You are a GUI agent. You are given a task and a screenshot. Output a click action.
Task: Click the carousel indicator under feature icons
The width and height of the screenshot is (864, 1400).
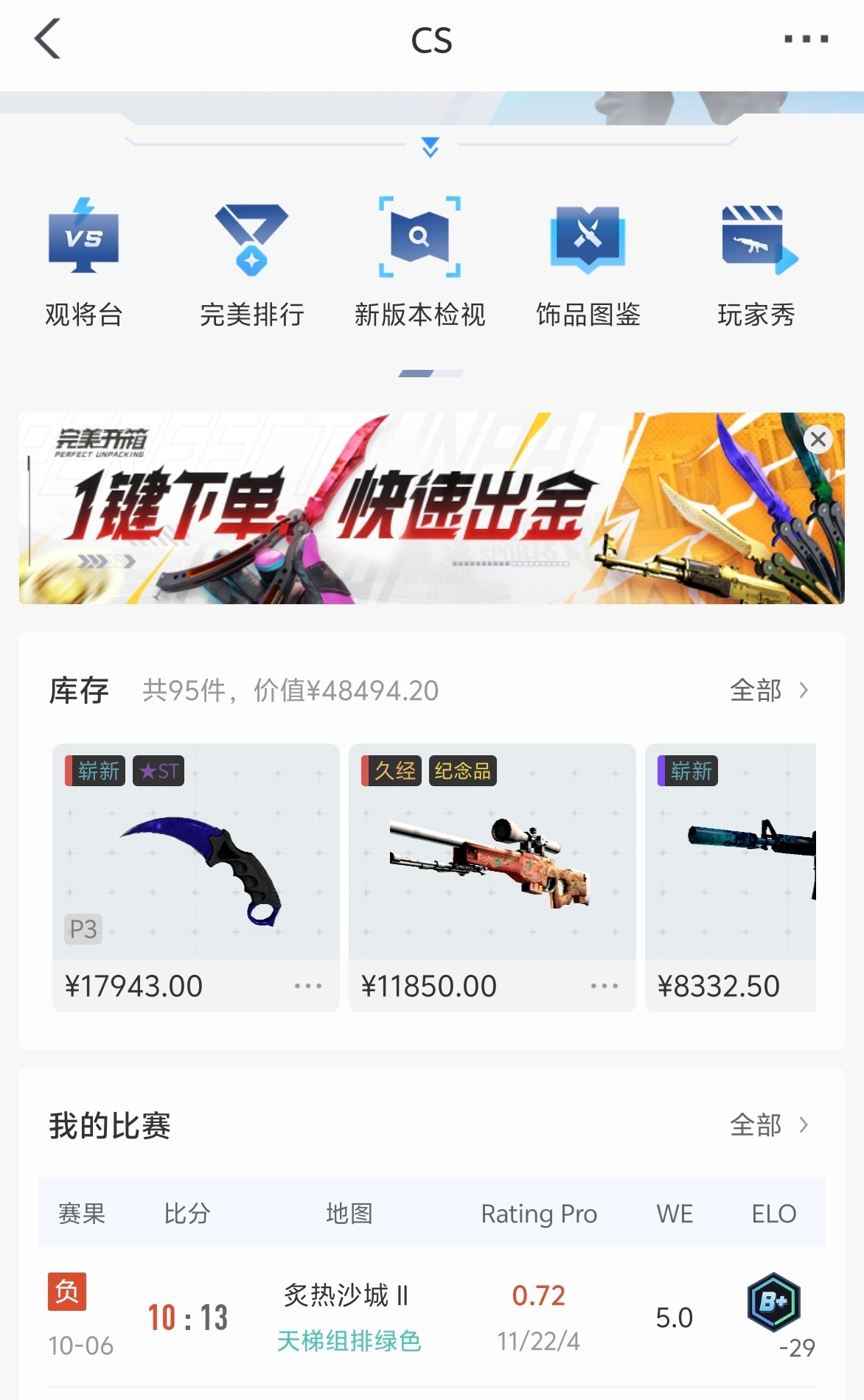(x=431, y=374)
